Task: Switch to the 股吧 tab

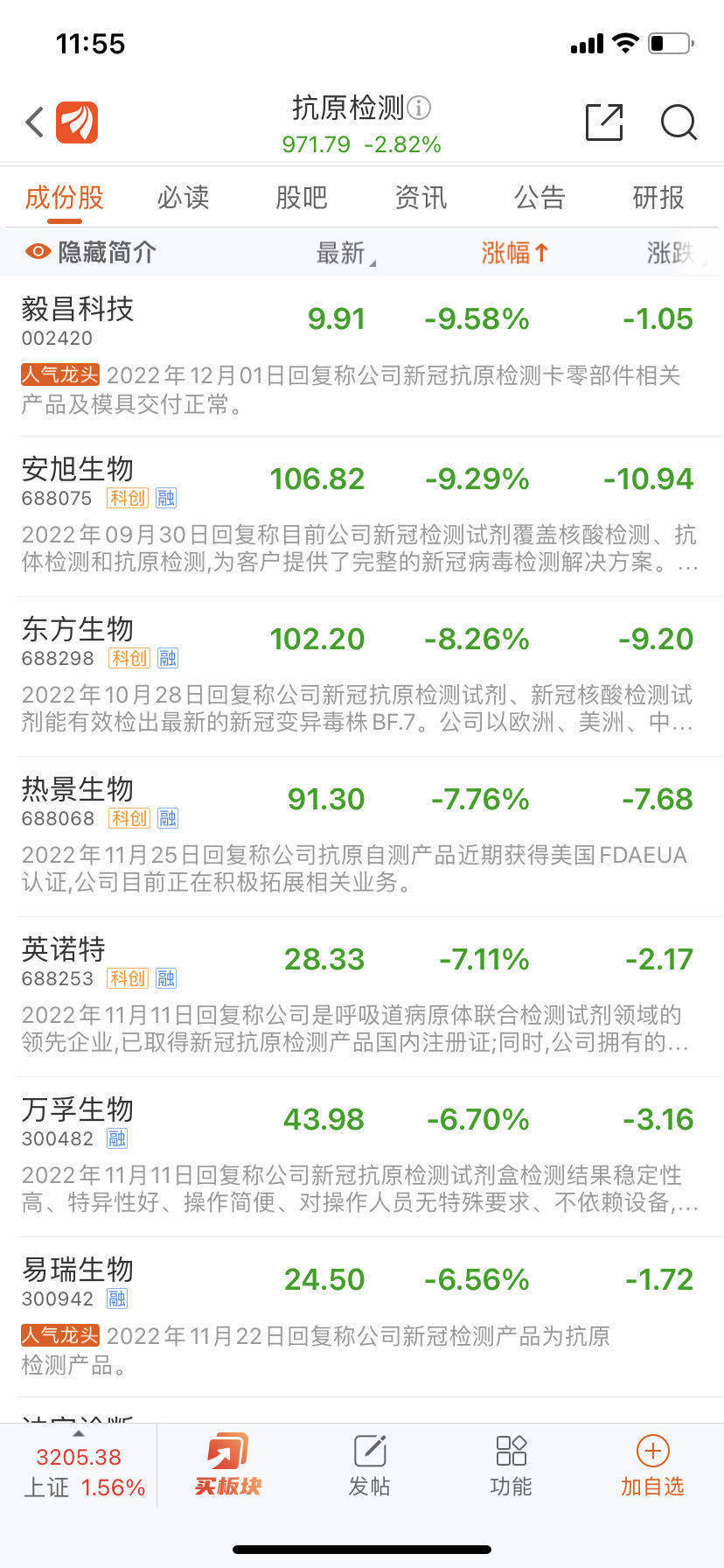Action: point(301,198)
